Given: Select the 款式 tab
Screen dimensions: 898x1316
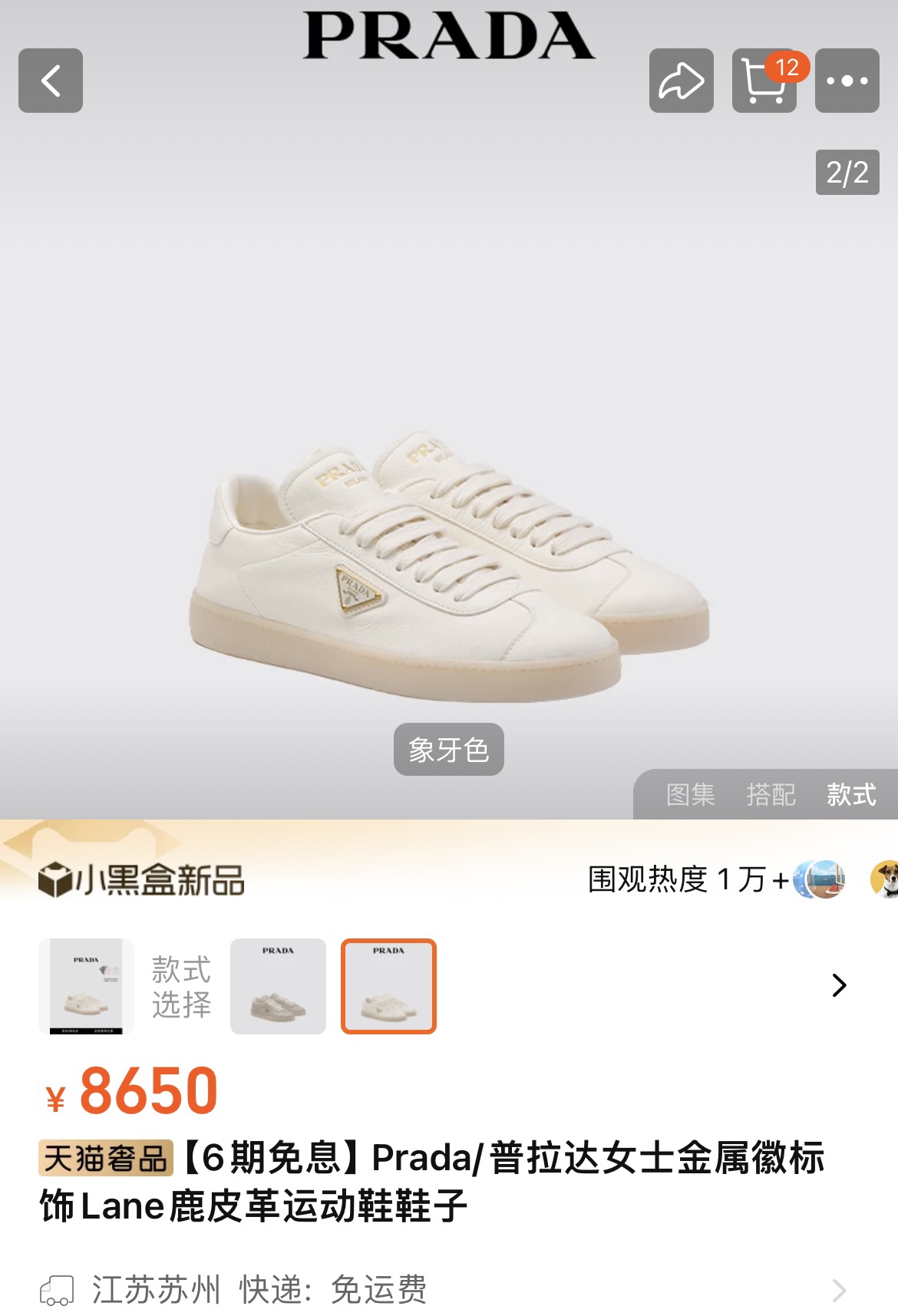Looking at the screenshot, I should [x=851, y=794].
